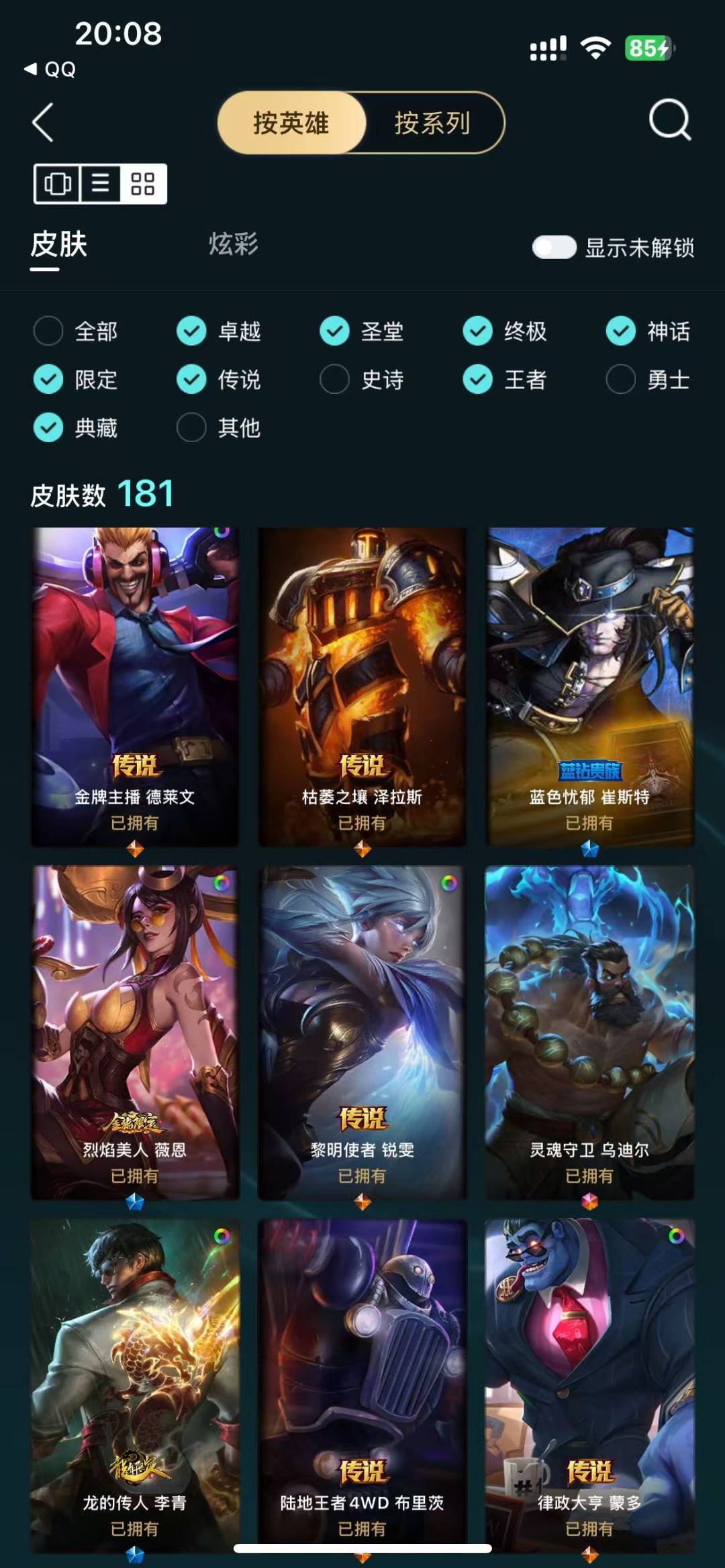Screen dimensions: 725x1568
Task: Select the list view layout icon
Action: [x=101, y=184]
